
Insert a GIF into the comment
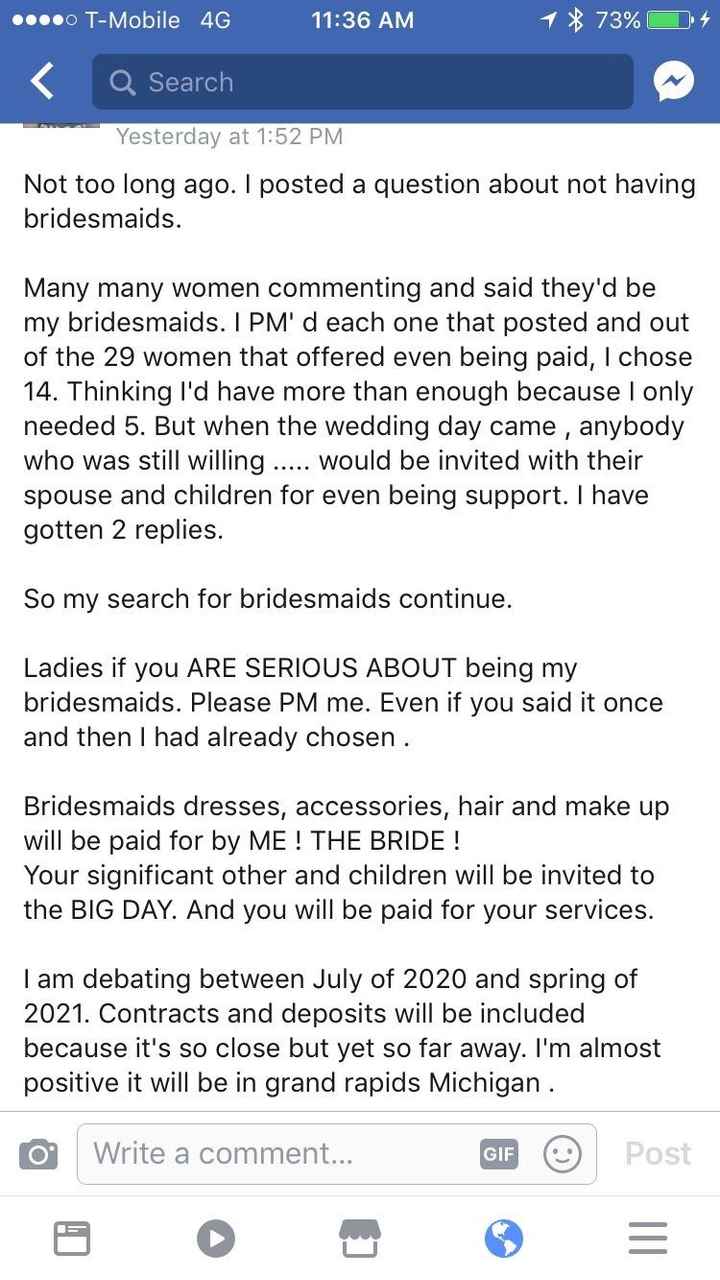499,1153
